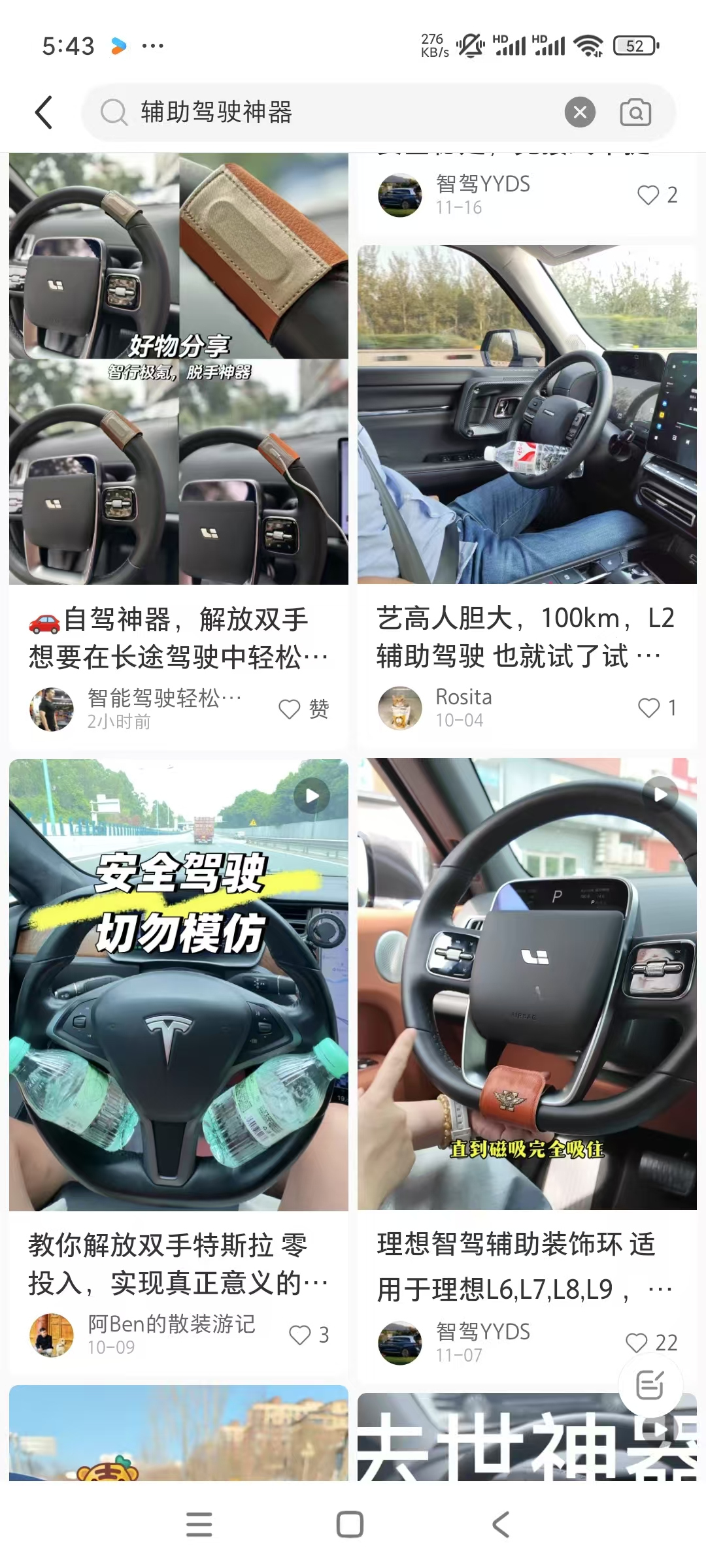View Rosita's profile avatar
The image size is (706, 1568).
point(400,708)
